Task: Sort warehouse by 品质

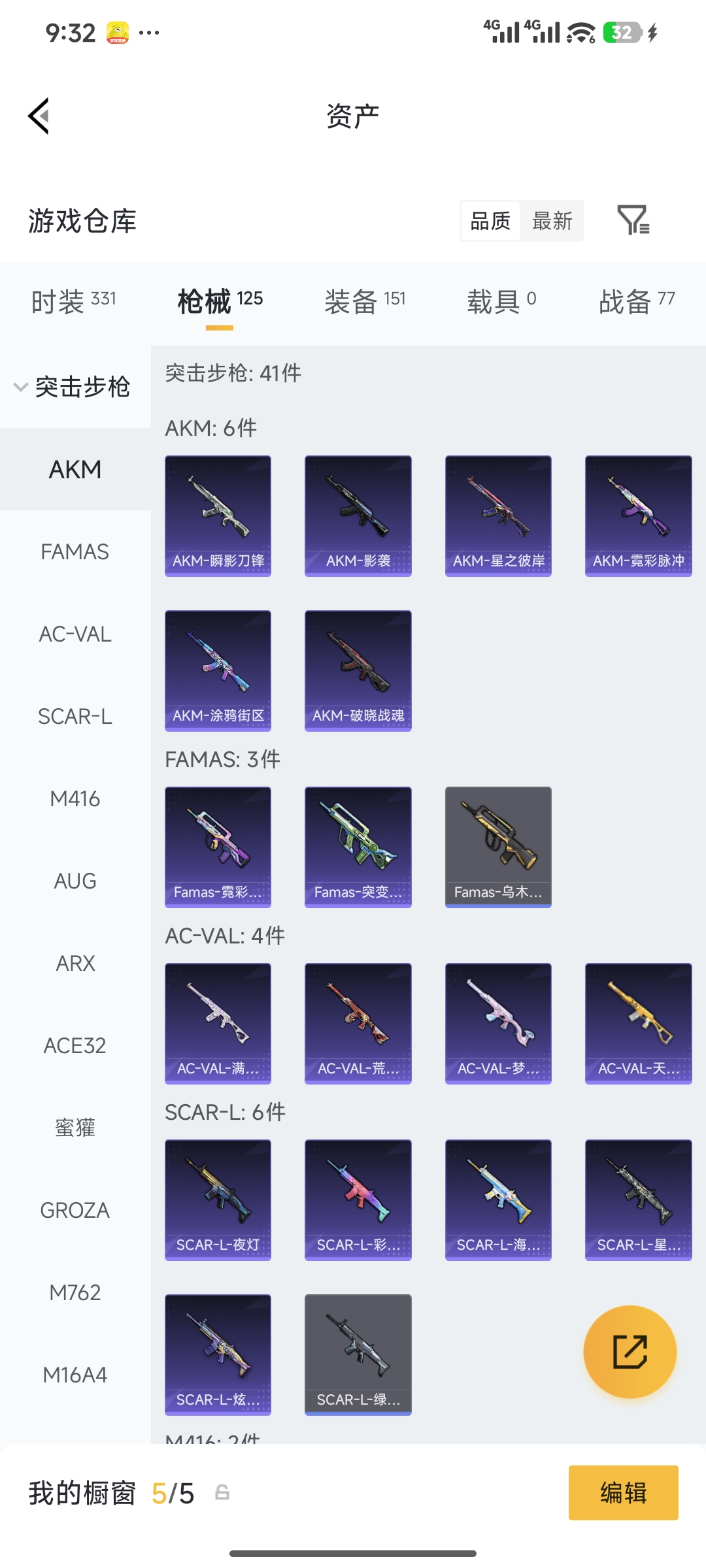Action: coord(490,221)
